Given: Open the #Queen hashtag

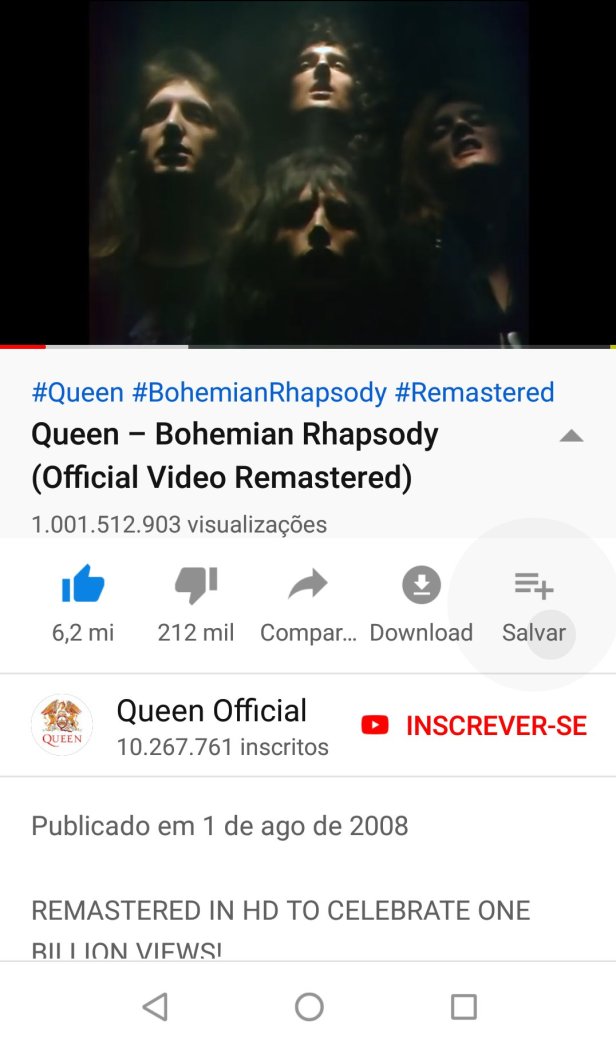Looking at the screenshot, I should (78, 392).
